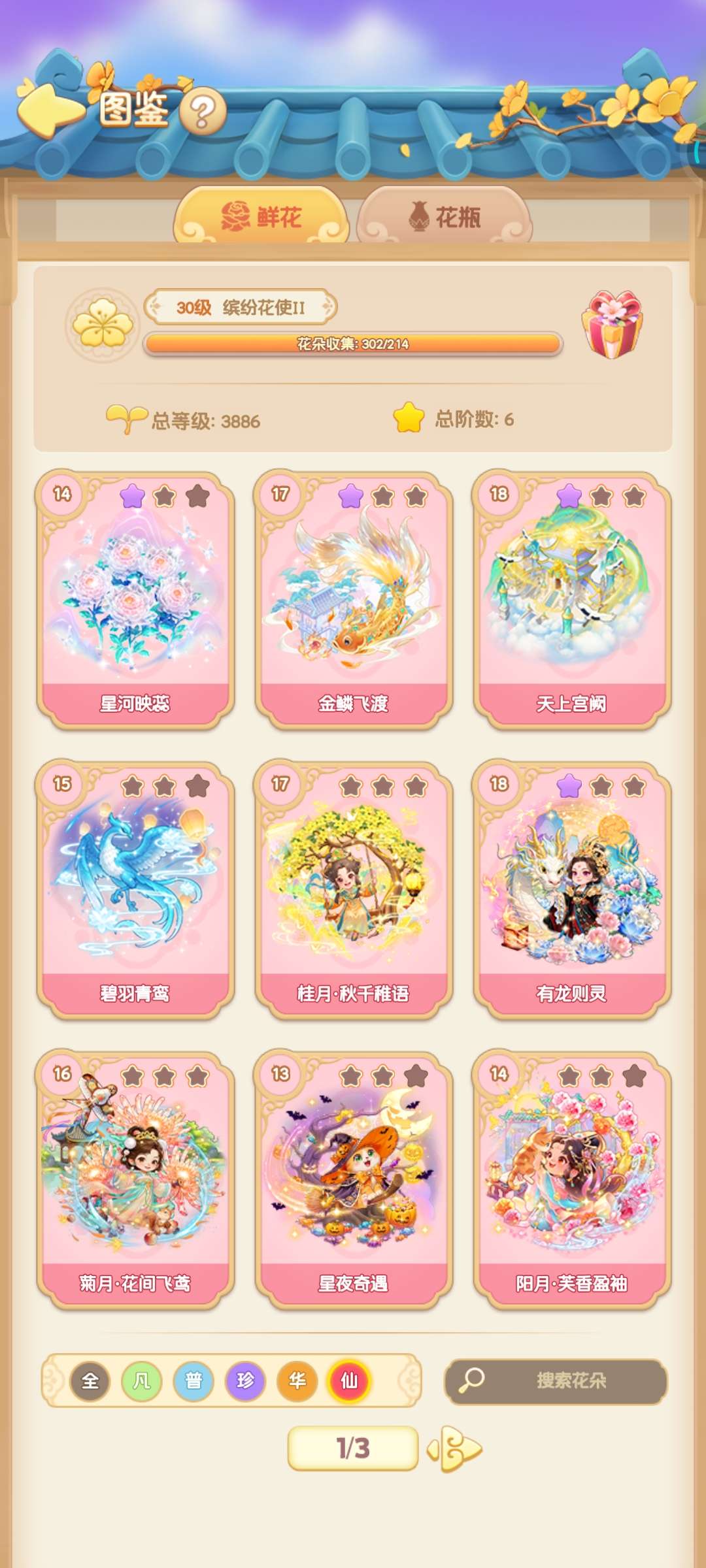Open the question mark help icon

203,112
